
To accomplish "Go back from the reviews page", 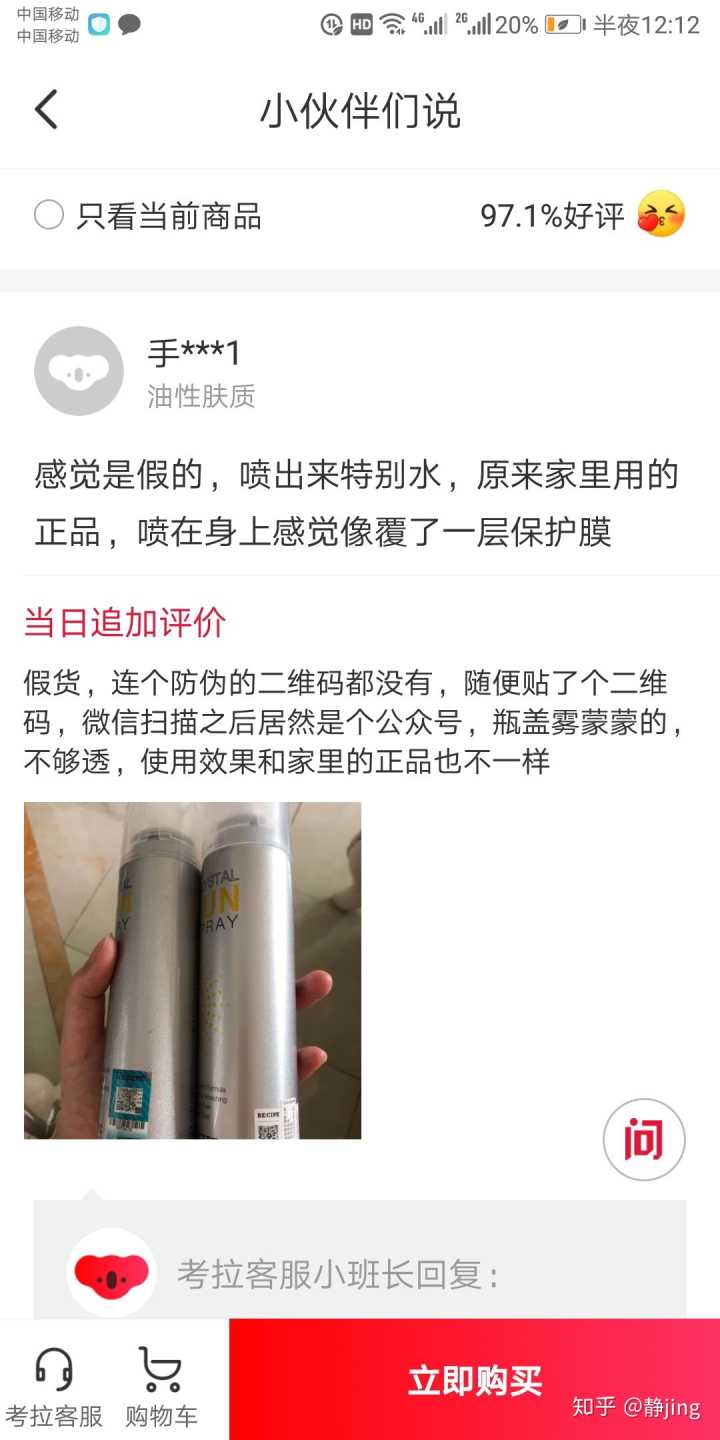I will click(x=46, y=110).
